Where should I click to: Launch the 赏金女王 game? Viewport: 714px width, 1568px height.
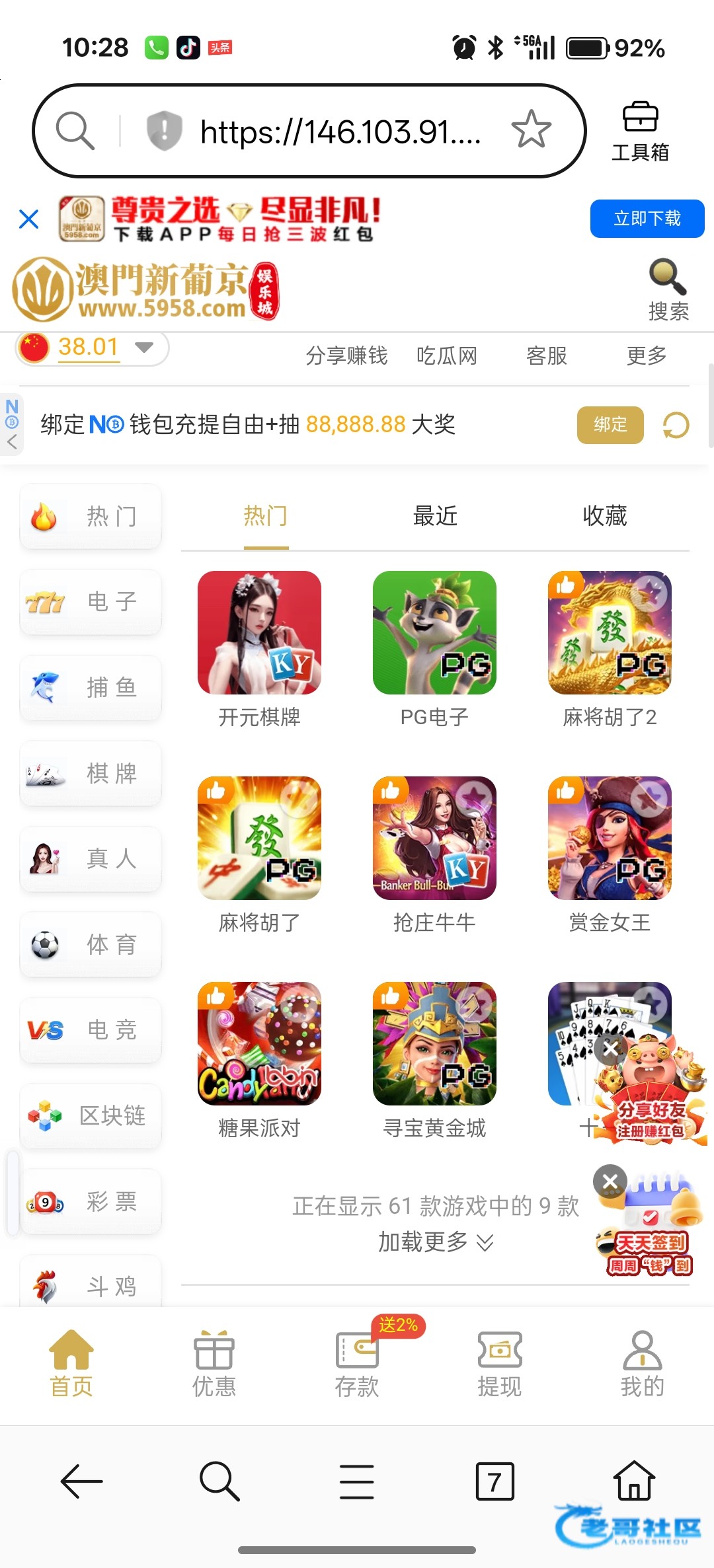coord(610,838)
